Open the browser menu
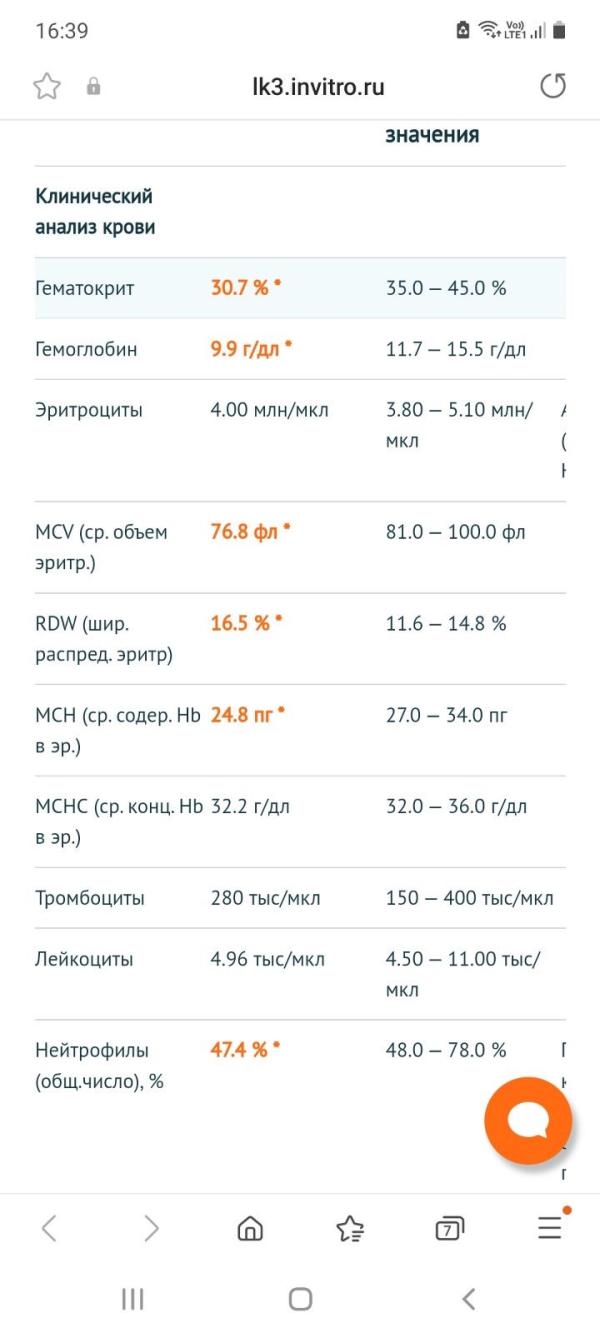Screen dimensions: 600x1332 pyautogui.click(x=550, y=1229)
